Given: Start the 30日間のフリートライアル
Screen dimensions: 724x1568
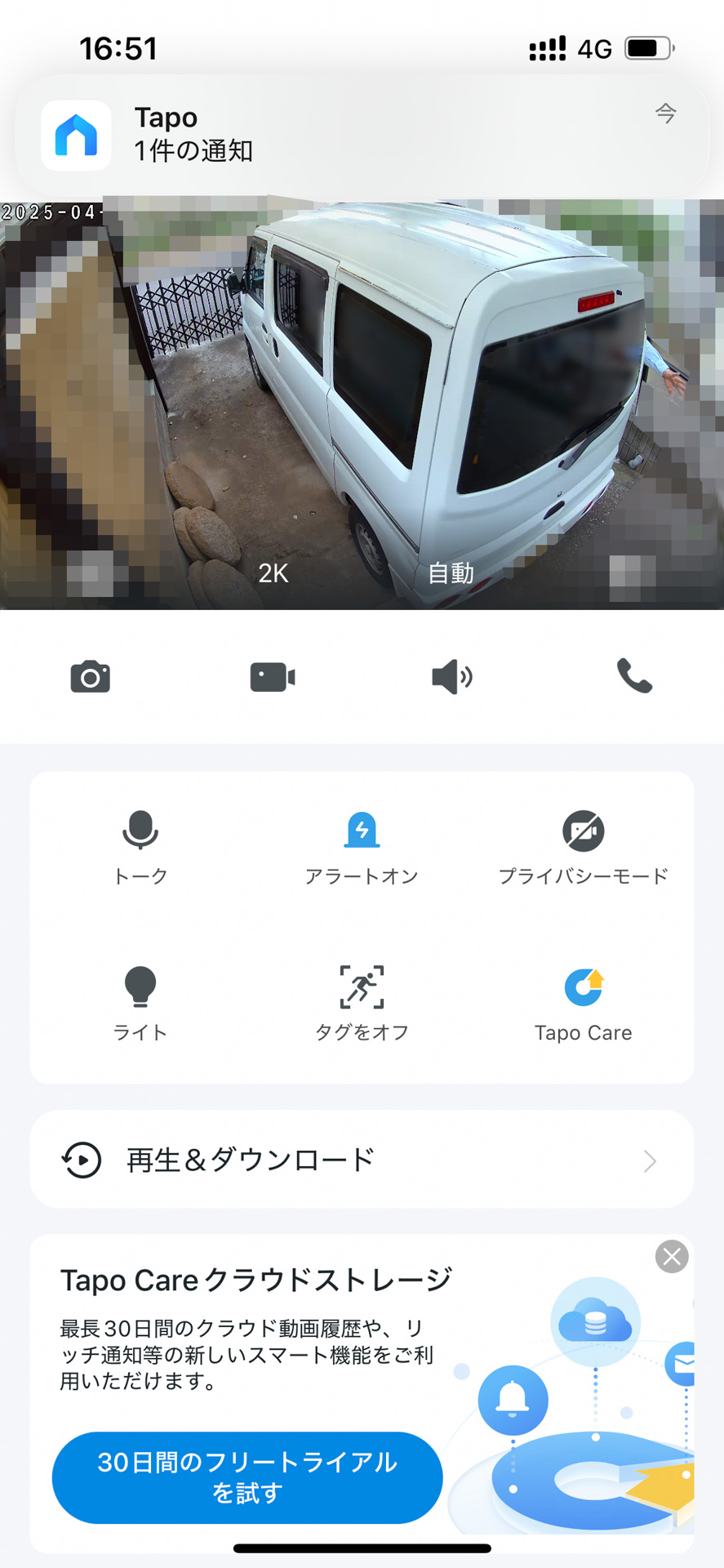Looking at the screenshot, I should pyautogui.click(x=247, y=1477).
